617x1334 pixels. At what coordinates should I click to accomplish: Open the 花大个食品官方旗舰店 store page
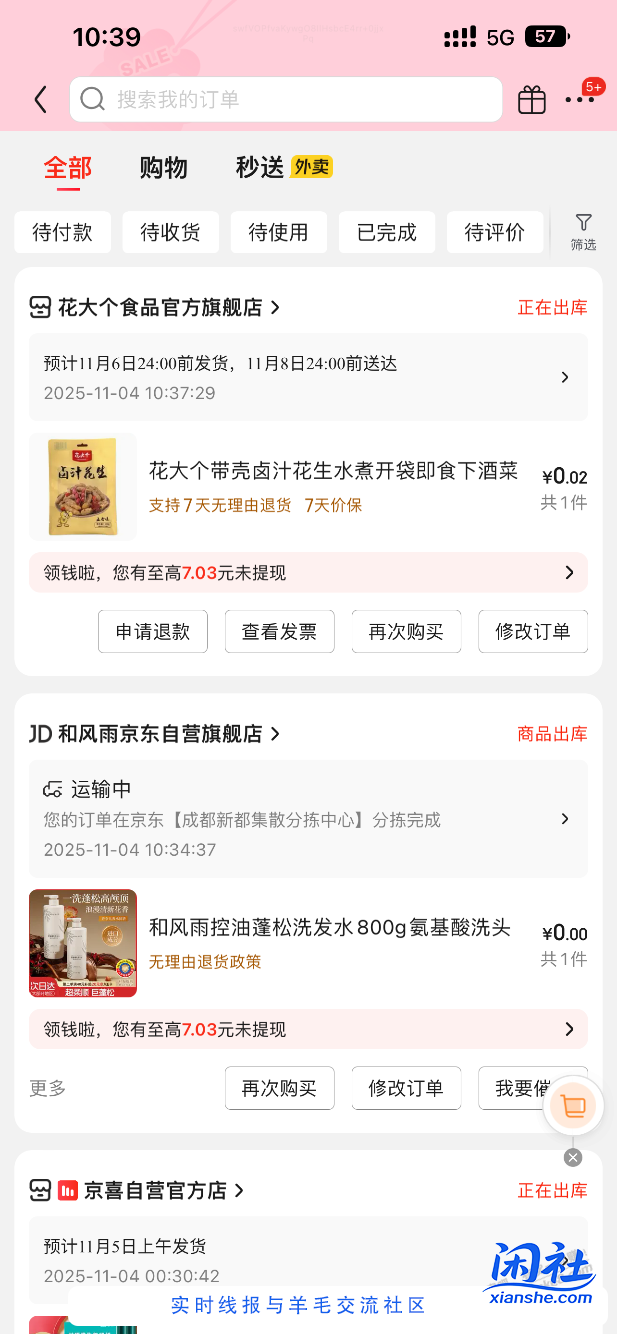click(x=160, y=307)
